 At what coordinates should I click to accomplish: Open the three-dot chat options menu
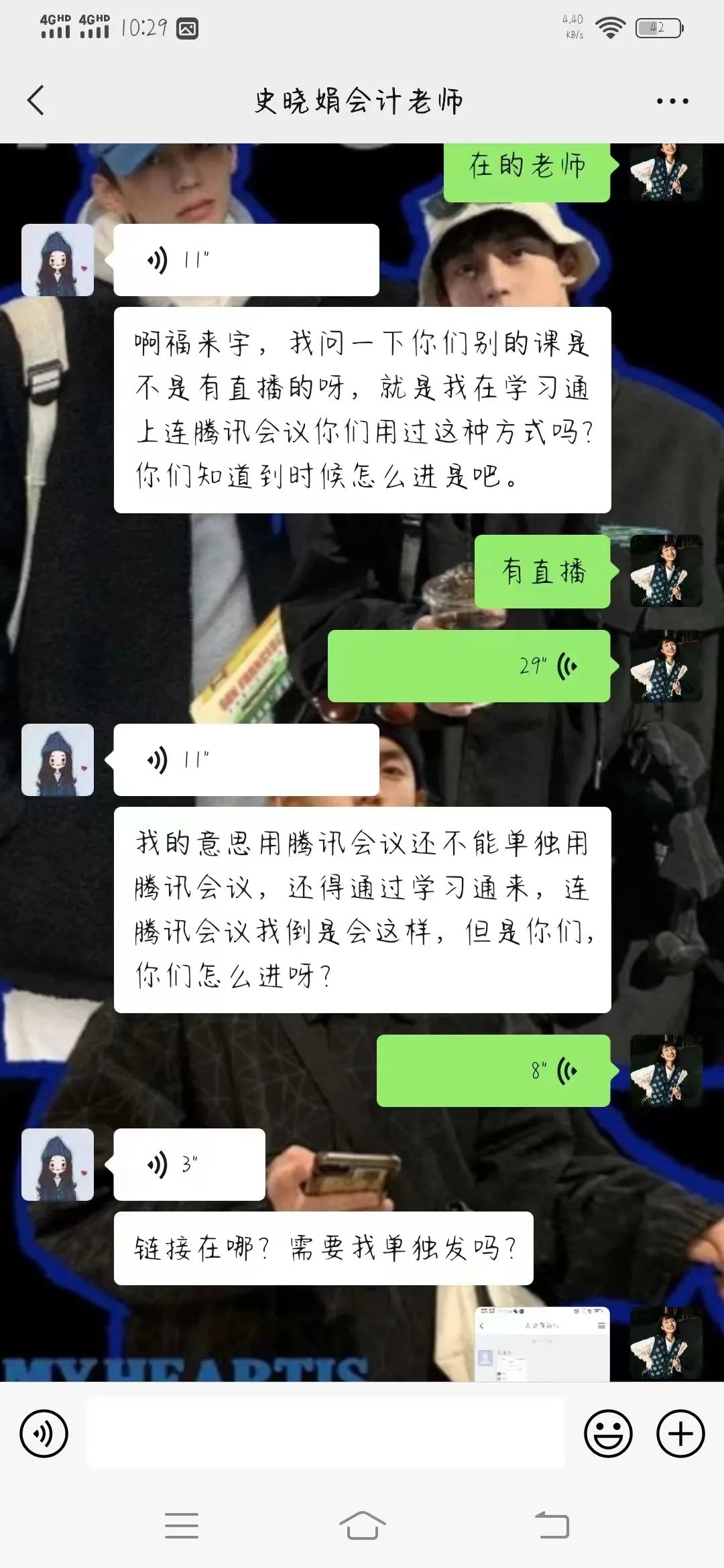672,101
